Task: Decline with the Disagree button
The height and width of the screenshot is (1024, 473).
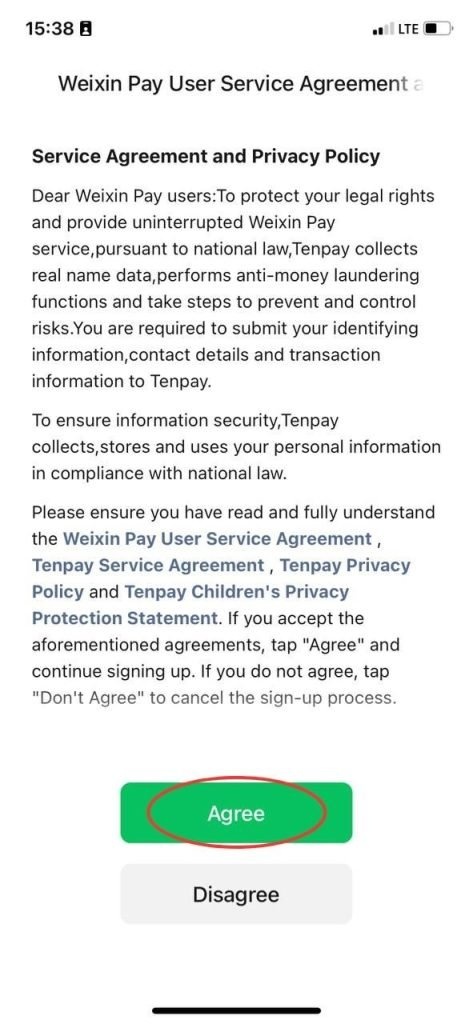Action: [236, 894]
